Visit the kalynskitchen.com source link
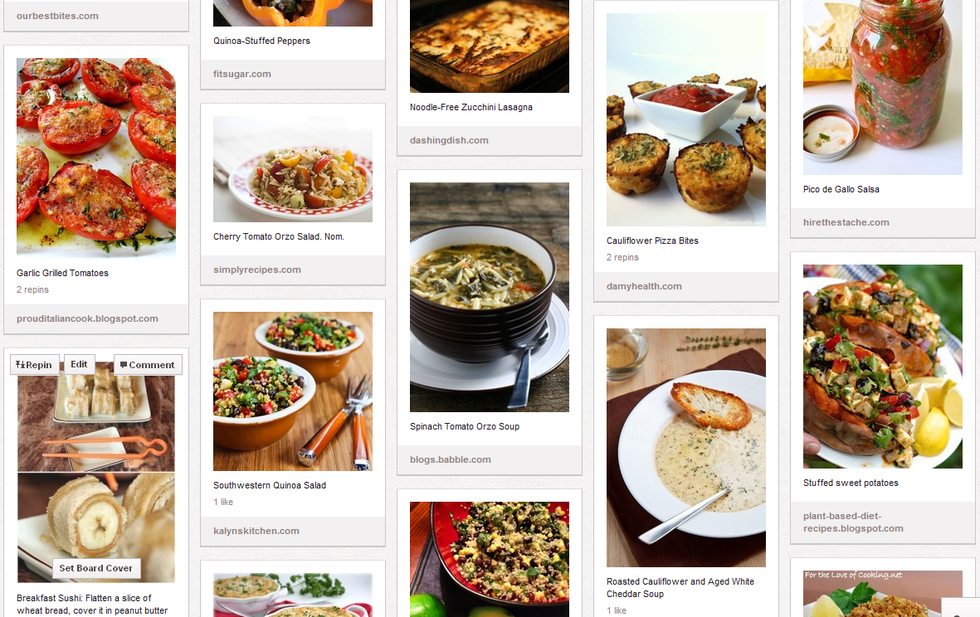This screenshot has width=980, height=617. click(256, 531)
